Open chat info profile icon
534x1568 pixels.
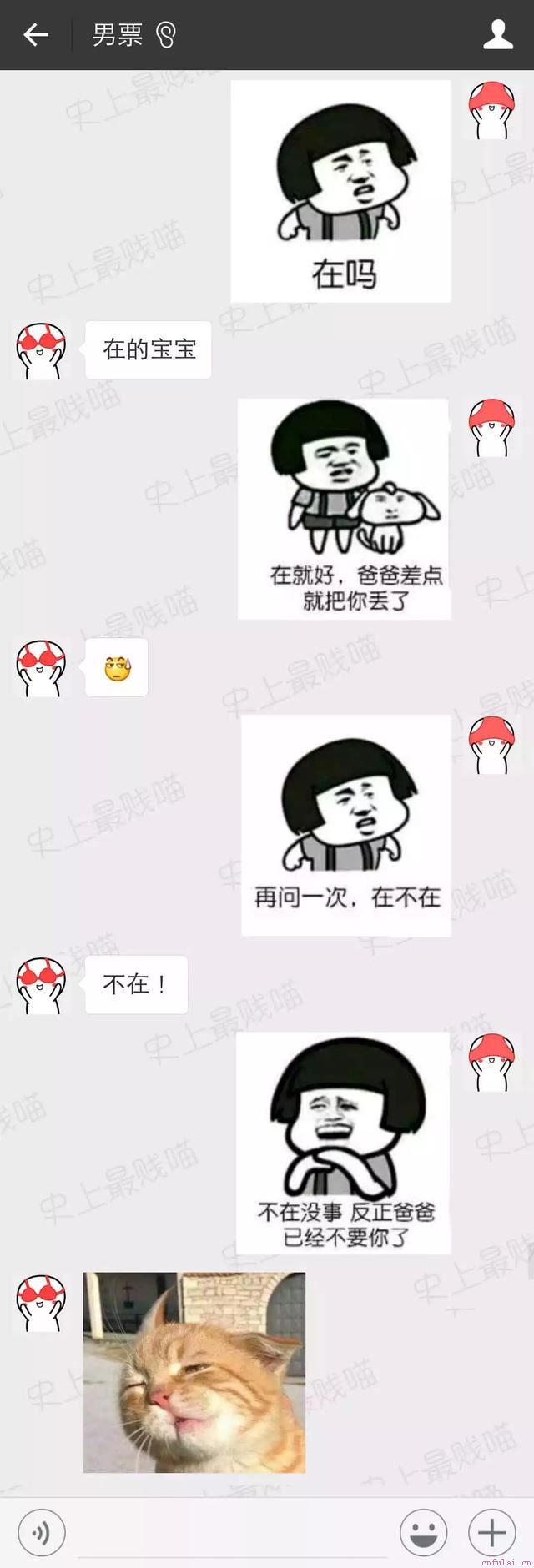coord(498,34)
